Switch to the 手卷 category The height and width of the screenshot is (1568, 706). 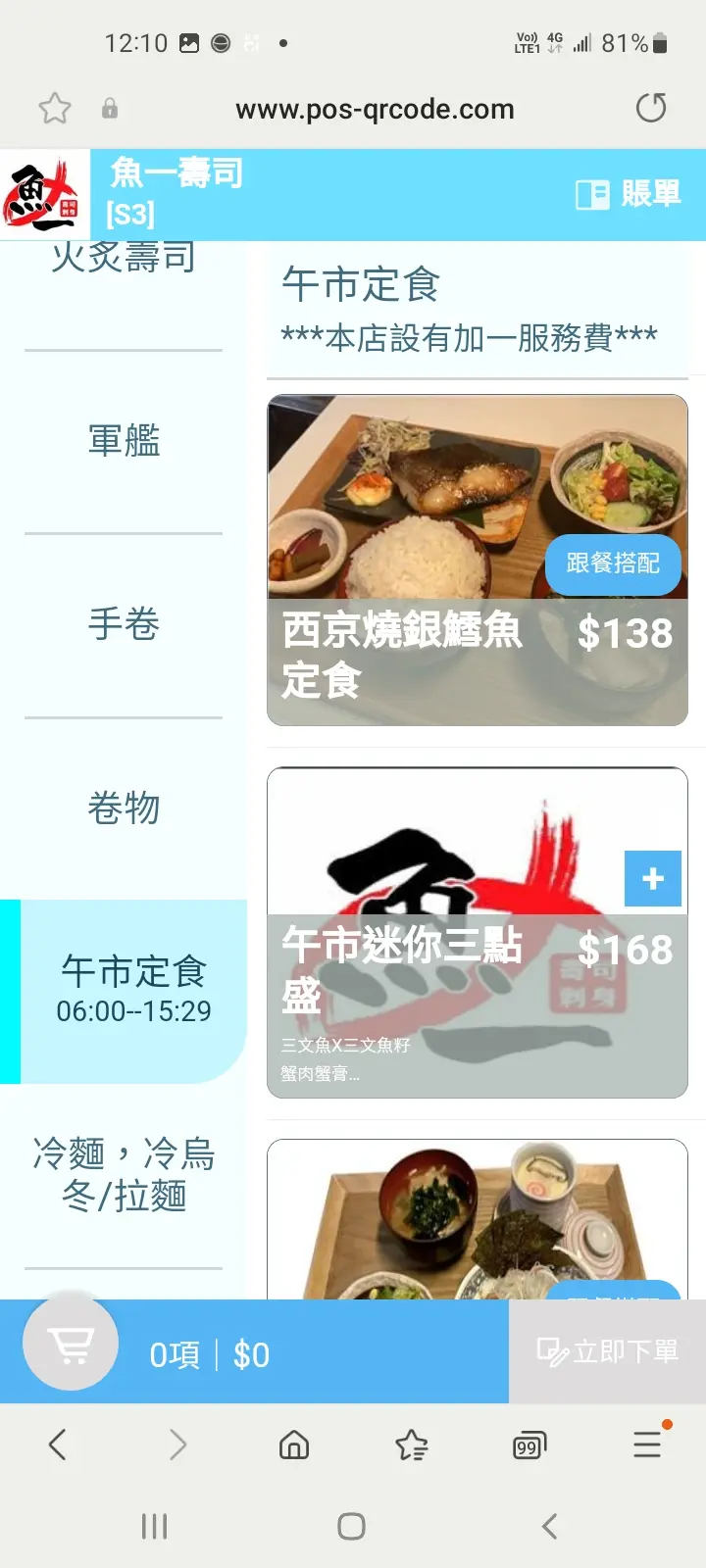(x=124, y=624)
